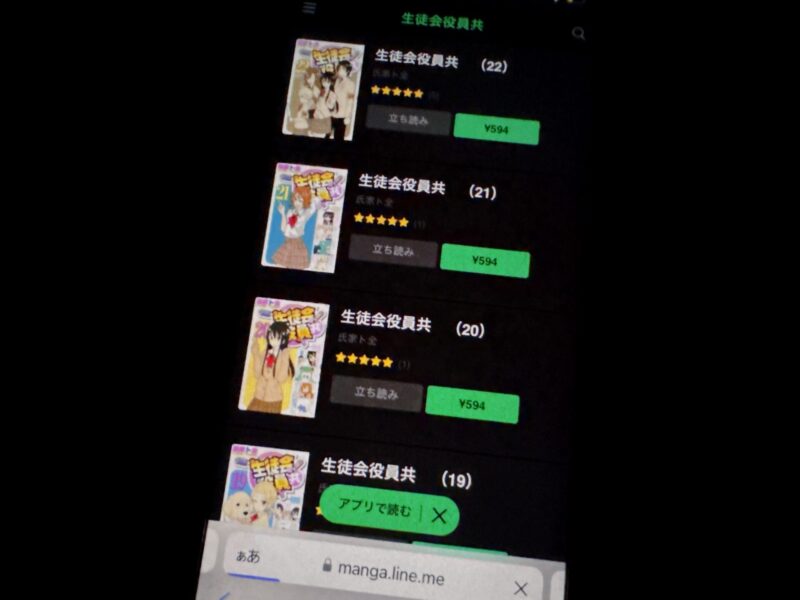Open the search icon

coord(578,34)
